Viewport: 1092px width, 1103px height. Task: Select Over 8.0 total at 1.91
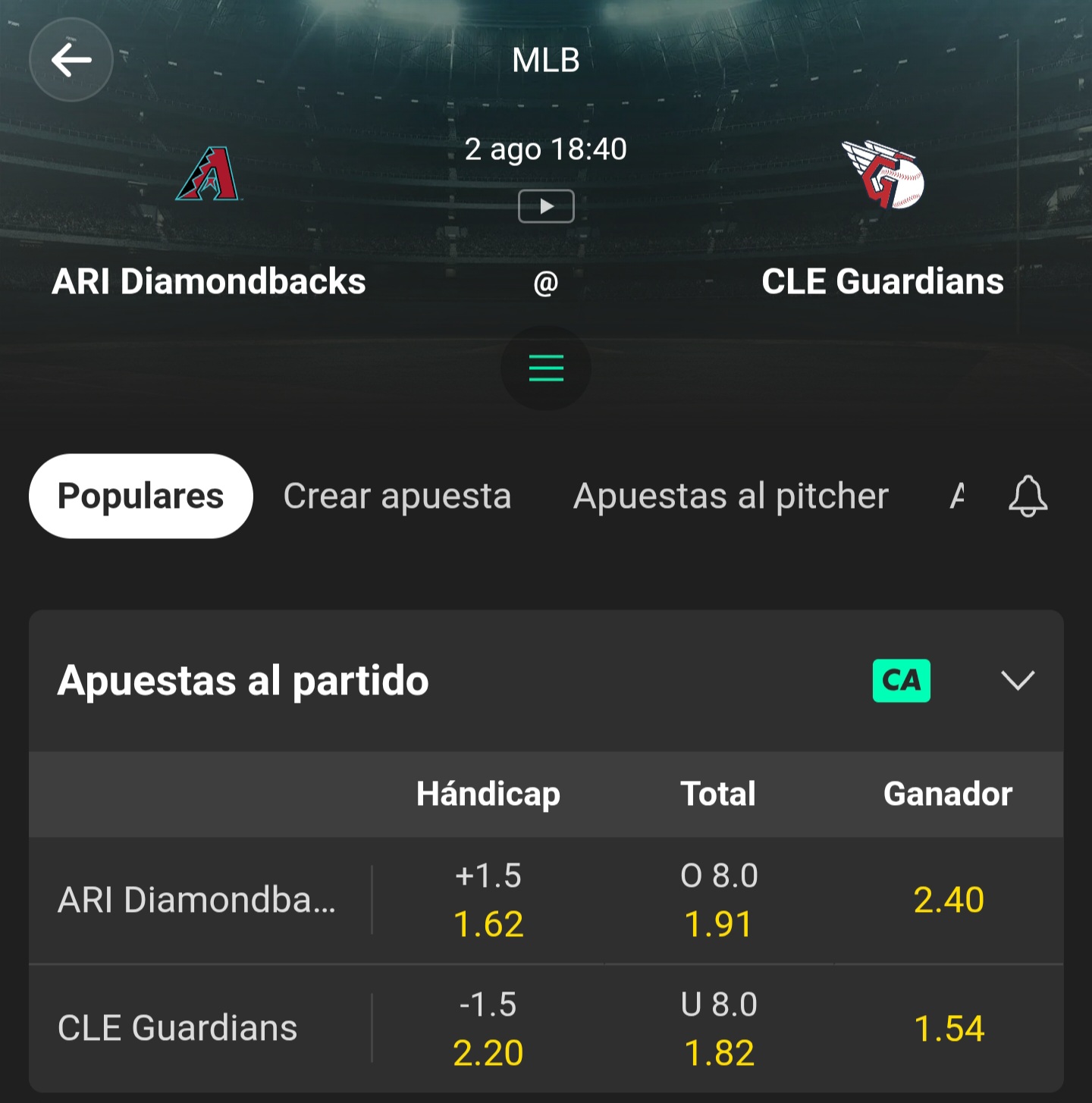click(719, 901)
